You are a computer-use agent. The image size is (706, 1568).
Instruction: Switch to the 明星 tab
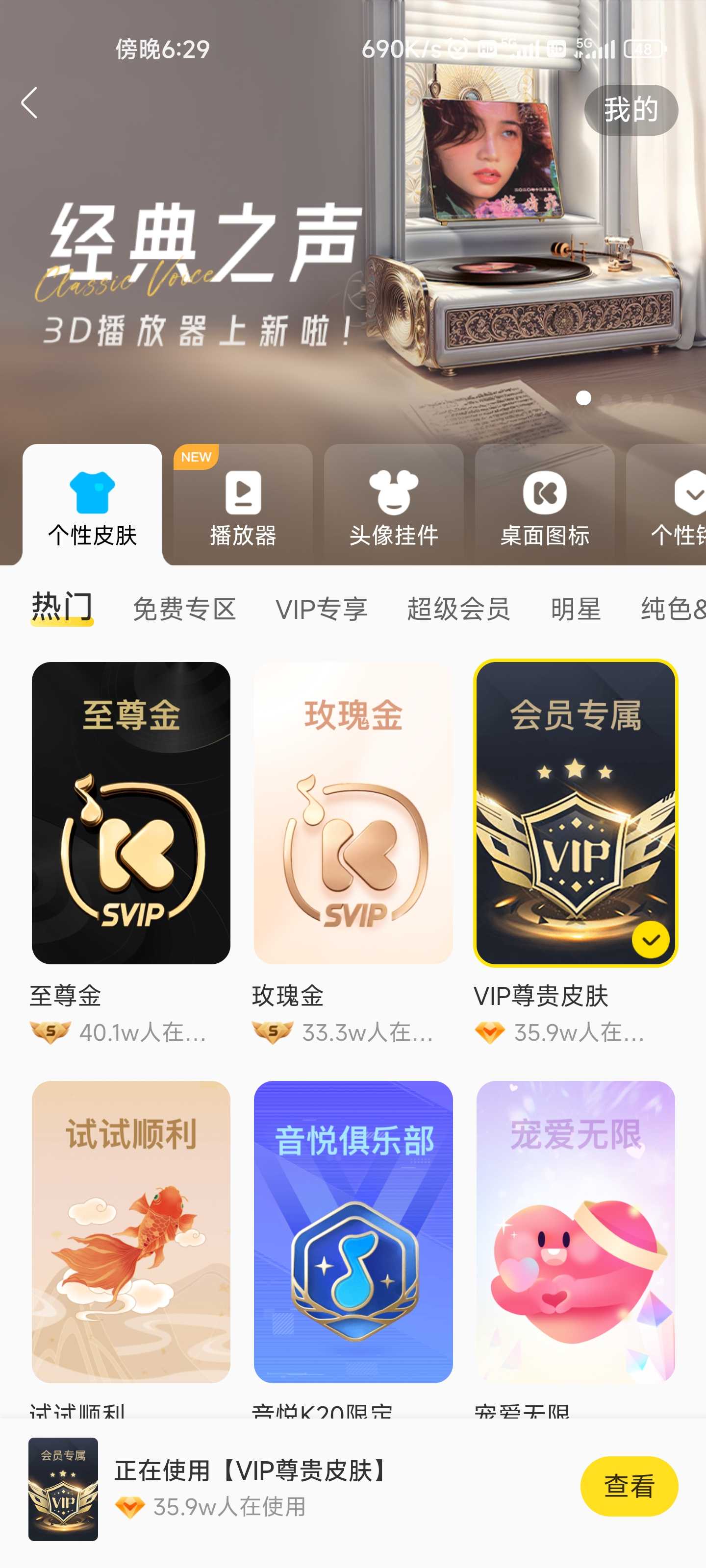[576, 609]
